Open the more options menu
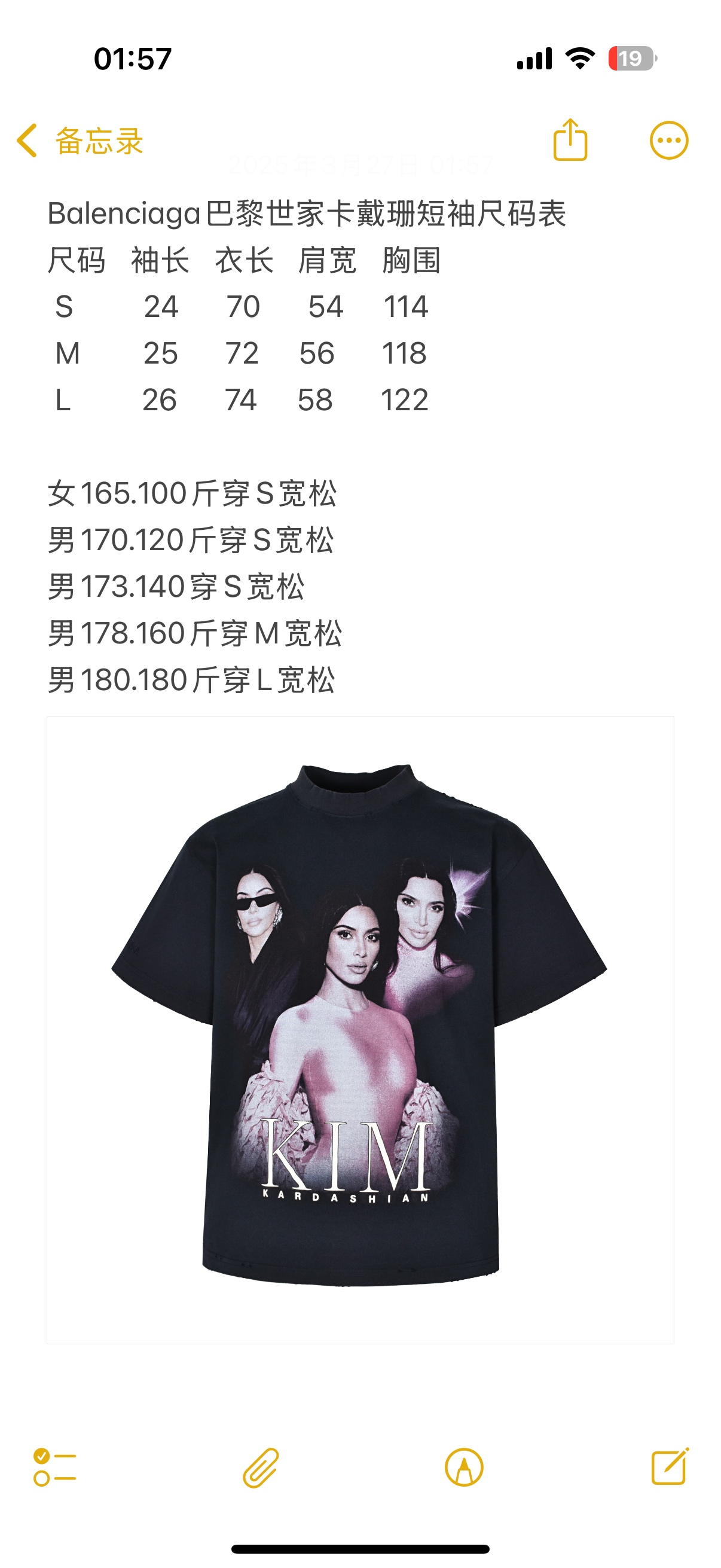721x1568 pixels. click(668, 141)
